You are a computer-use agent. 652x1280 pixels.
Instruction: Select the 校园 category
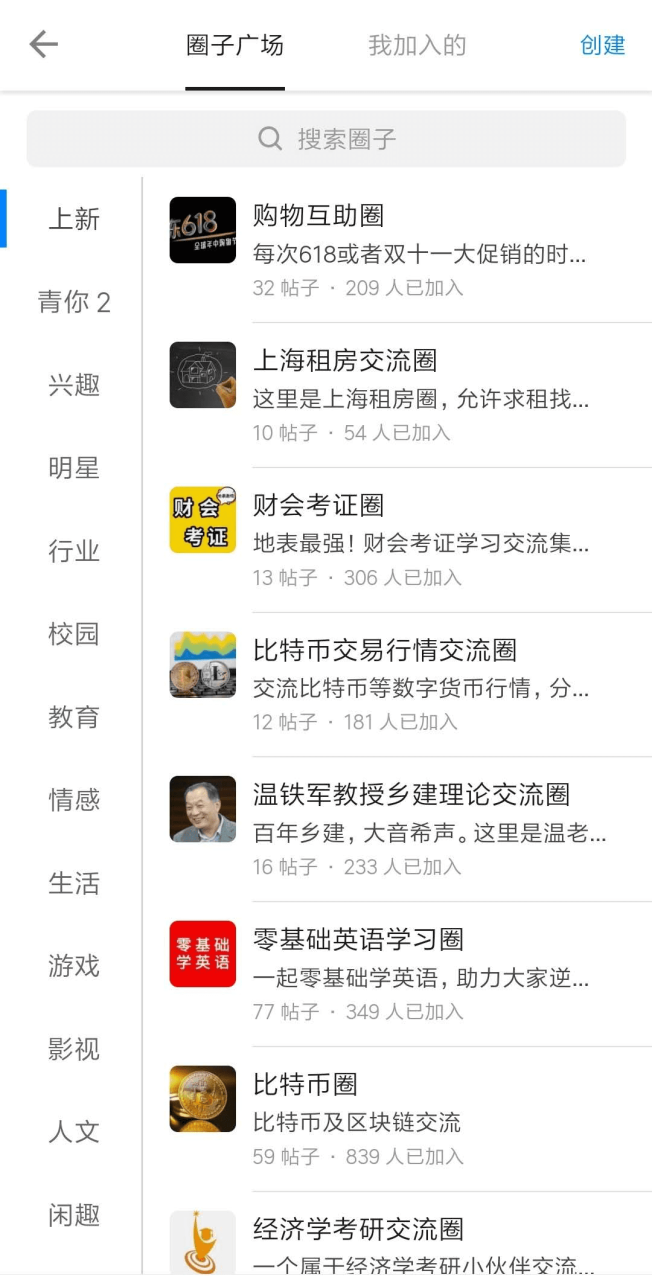click(x=74, y=634)
